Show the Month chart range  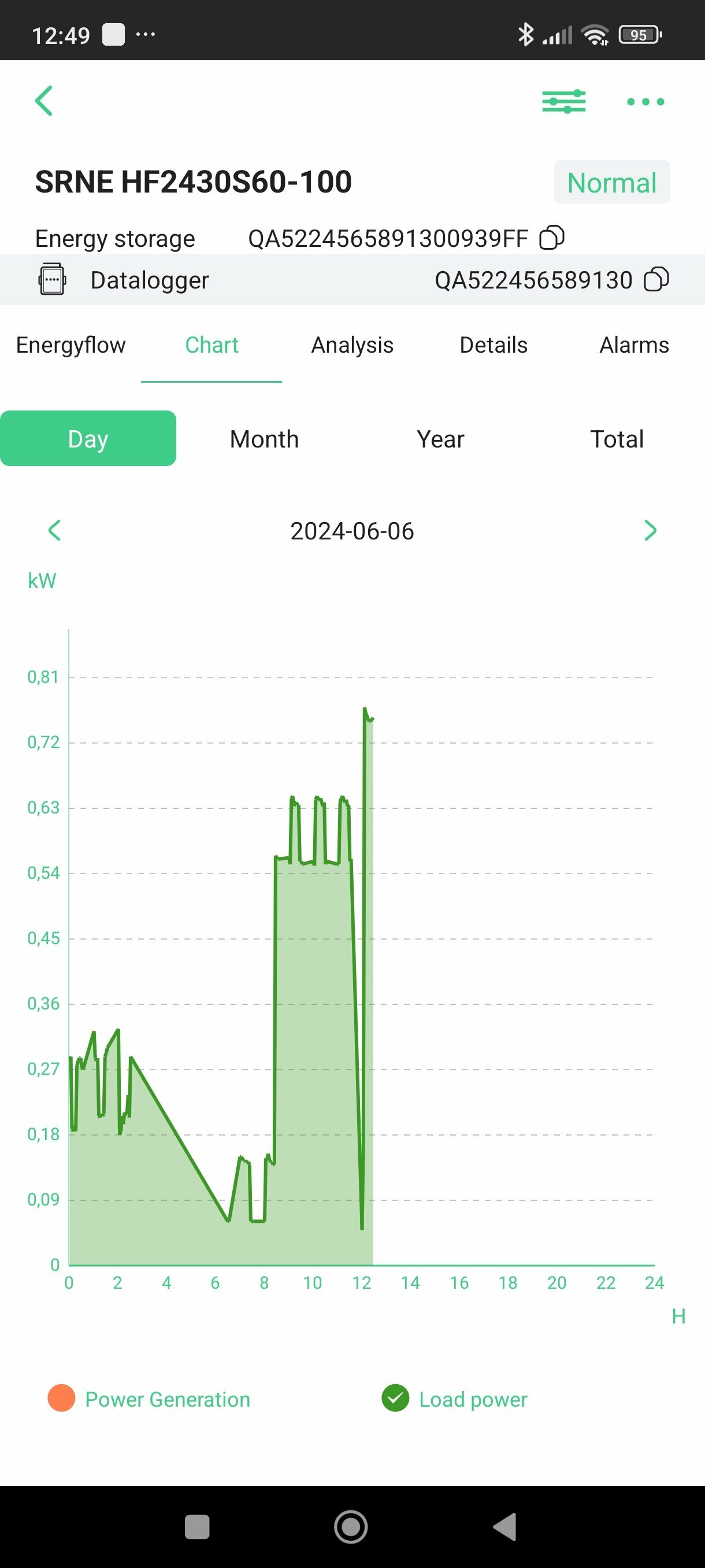click(264, 439)
